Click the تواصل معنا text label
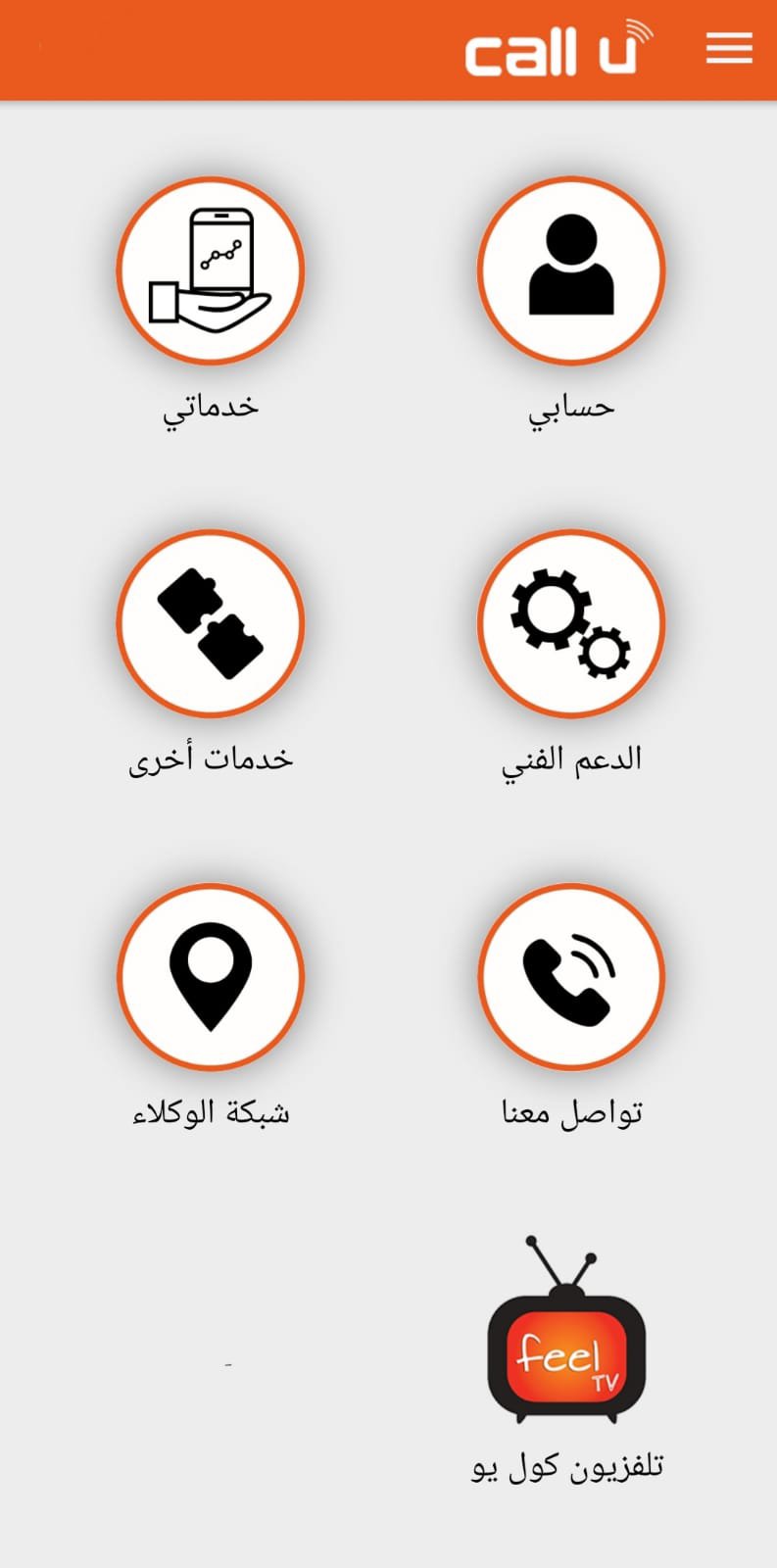This screenshot has width=777, height=1568. [x=570, y=1110]
